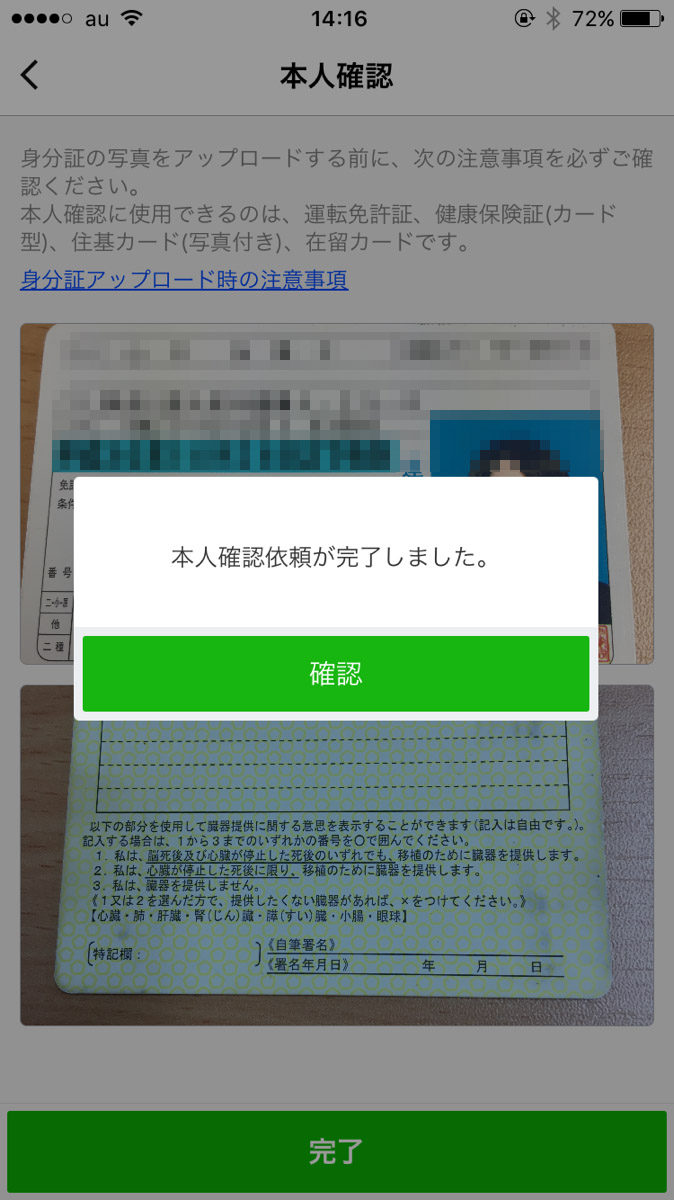The width and height of the screenshot is (674, 1200).
Task: Tap the green 完了 button
Action: (336, 1151)
